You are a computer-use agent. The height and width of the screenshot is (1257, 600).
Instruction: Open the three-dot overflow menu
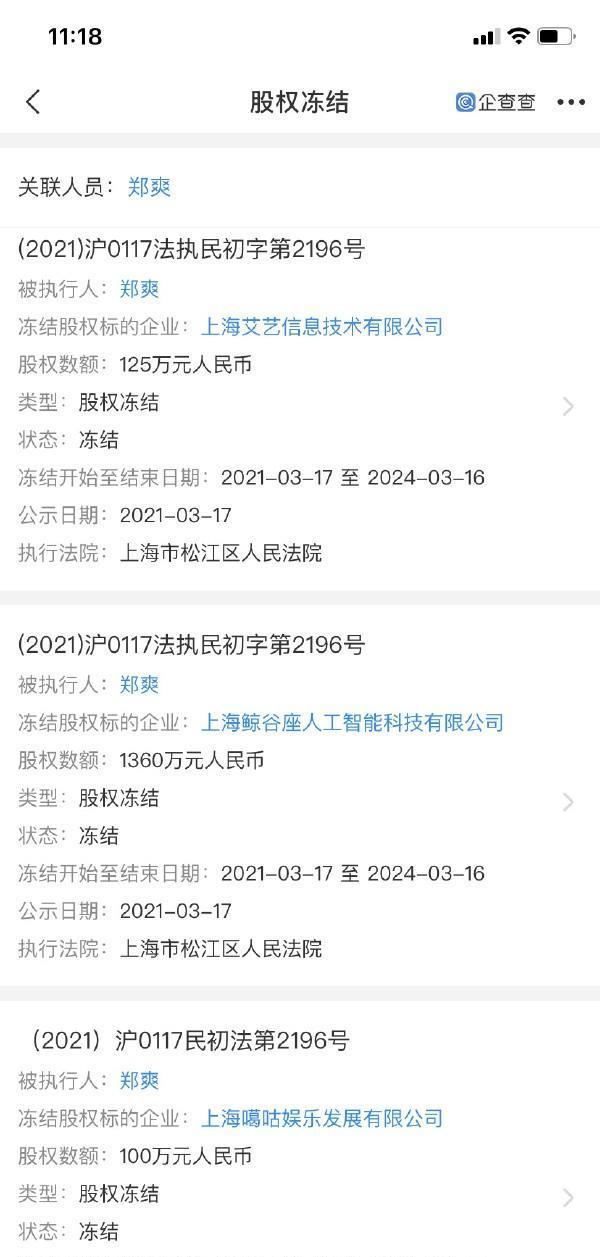point(571,102)
